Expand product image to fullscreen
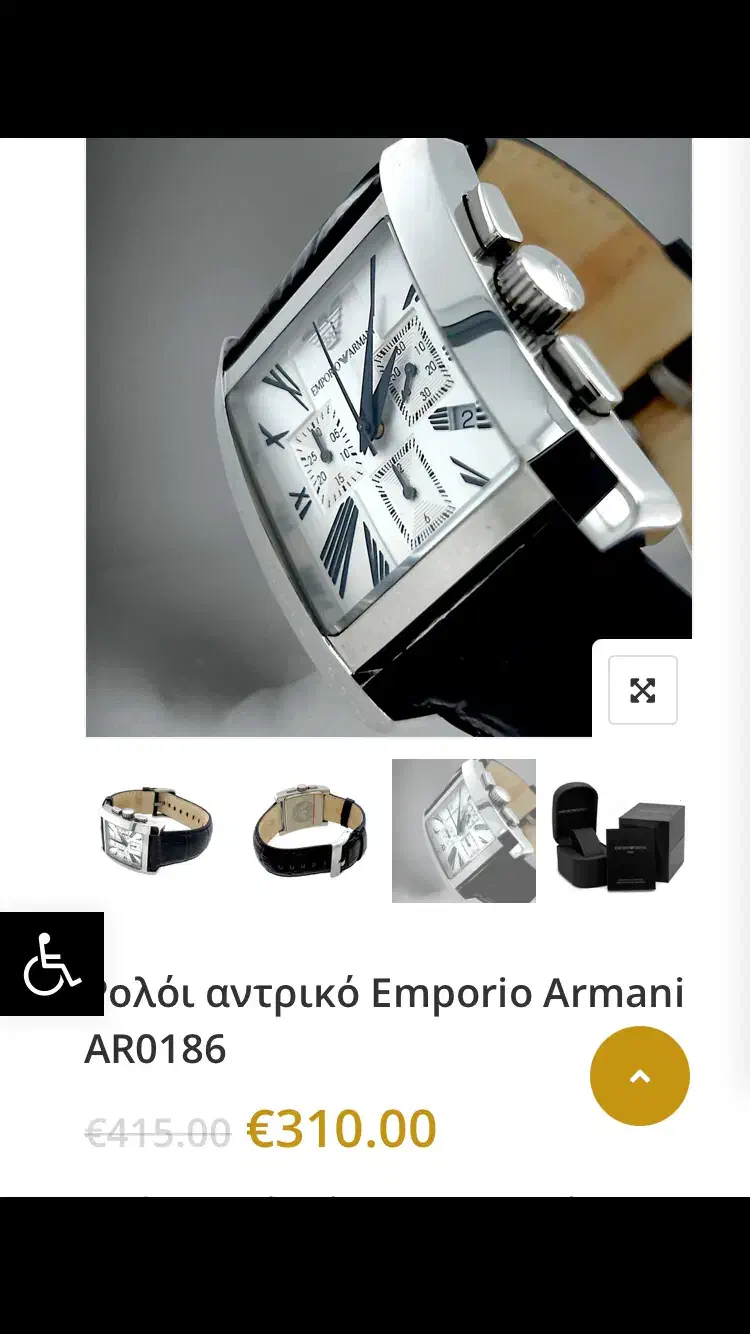 (642, 690)
